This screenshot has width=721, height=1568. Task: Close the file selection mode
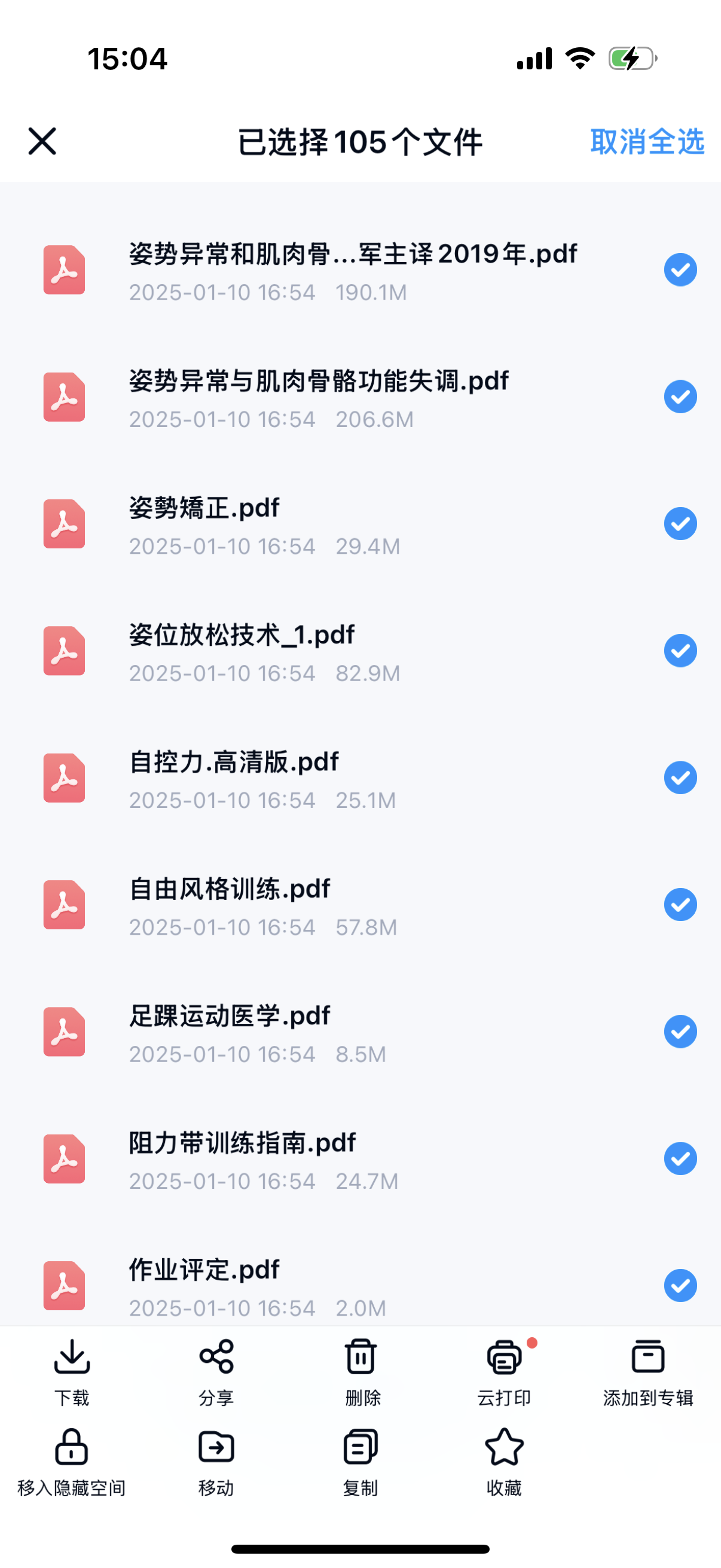[42, 141]
